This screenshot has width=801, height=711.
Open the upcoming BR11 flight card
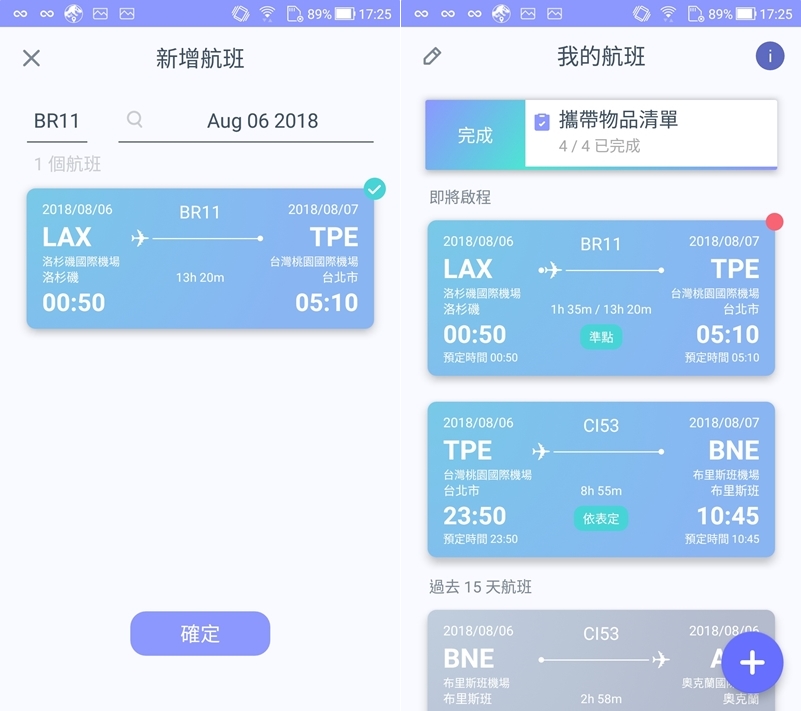600,298
